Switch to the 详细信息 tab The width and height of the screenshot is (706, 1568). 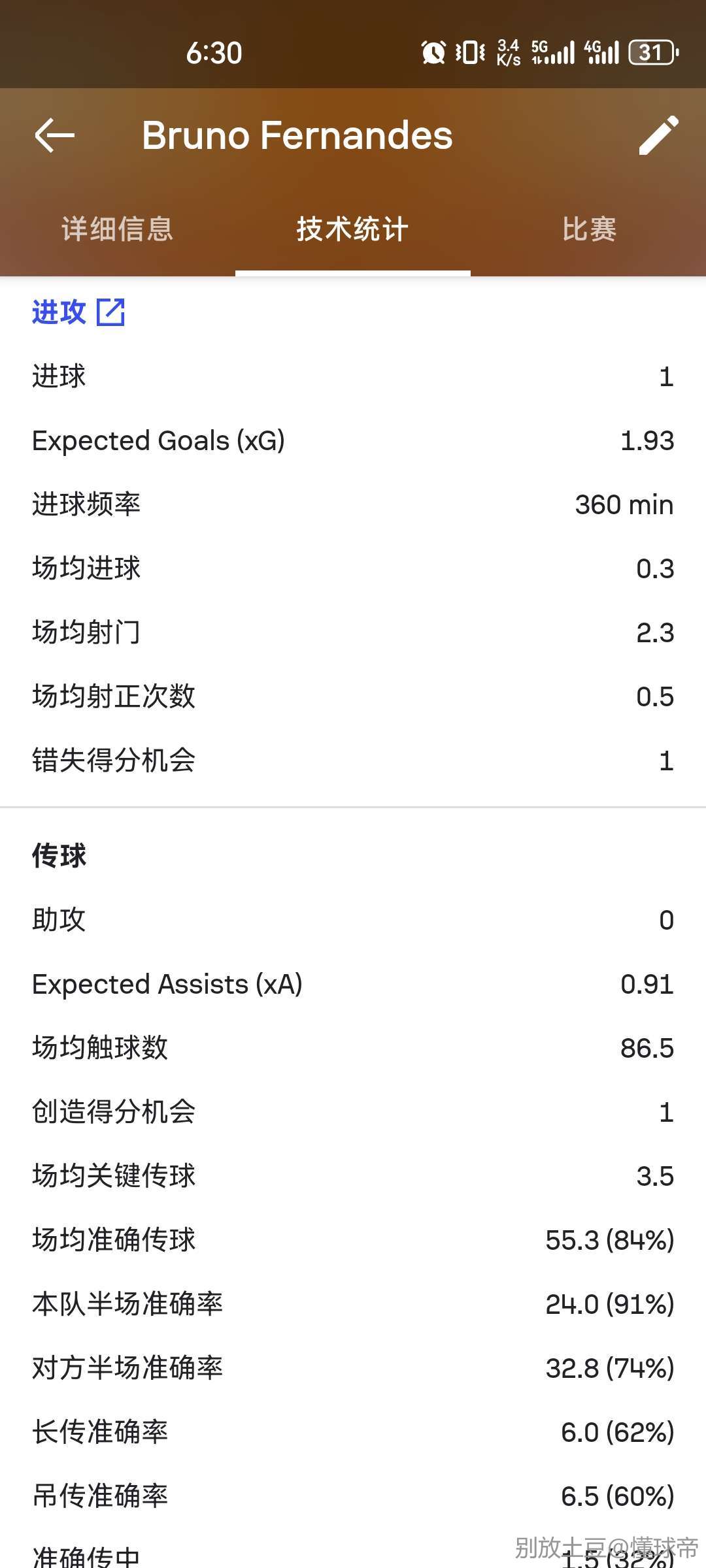pos(118,229)
